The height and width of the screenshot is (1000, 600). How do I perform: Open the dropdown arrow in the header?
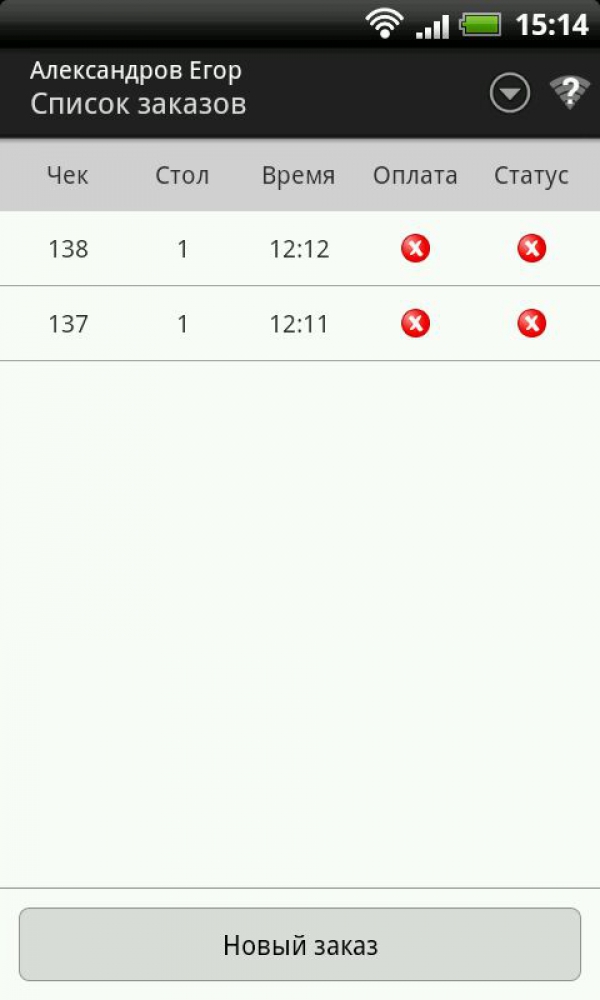[x=509, y=93]
